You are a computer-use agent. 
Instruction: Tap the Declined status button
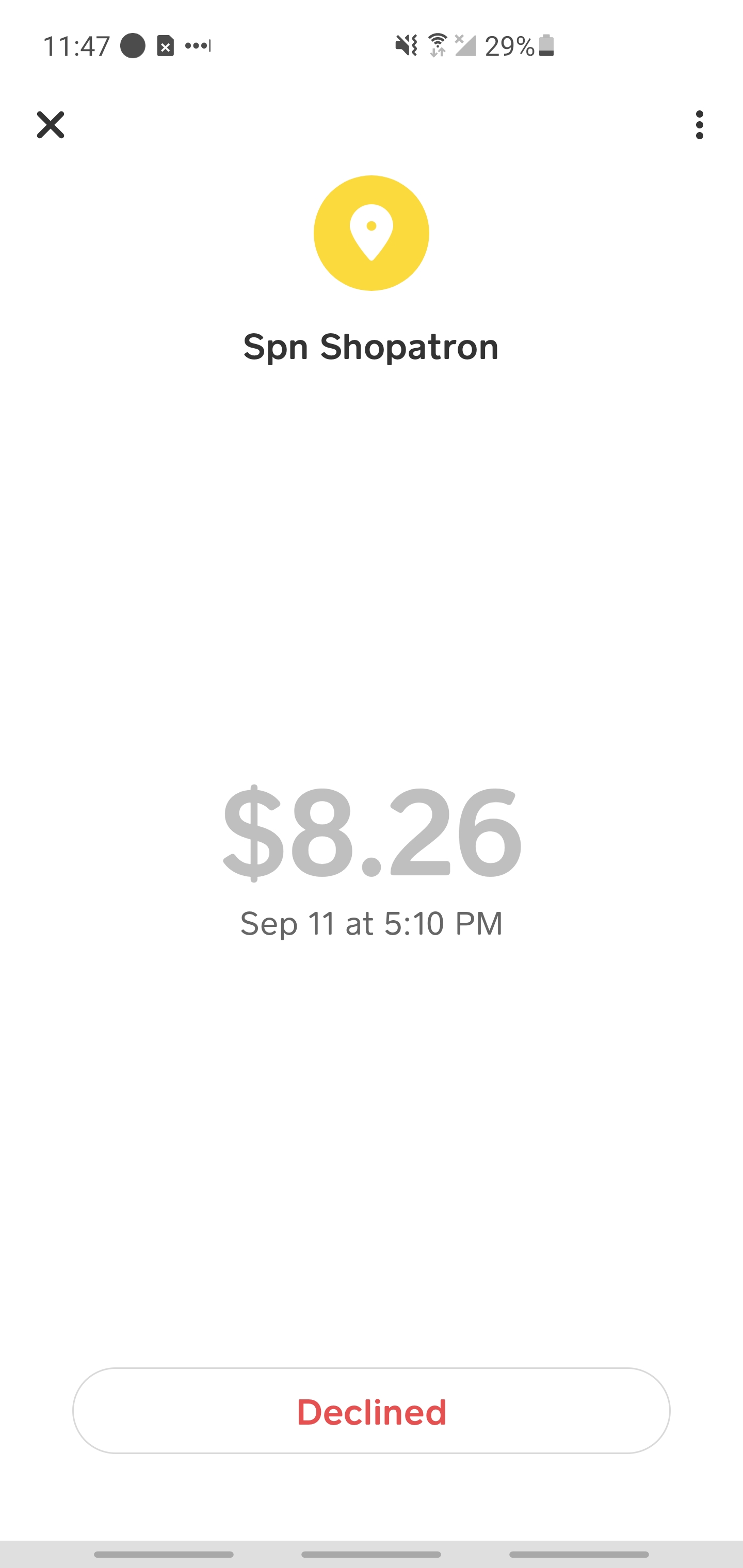pos(371,1411)
